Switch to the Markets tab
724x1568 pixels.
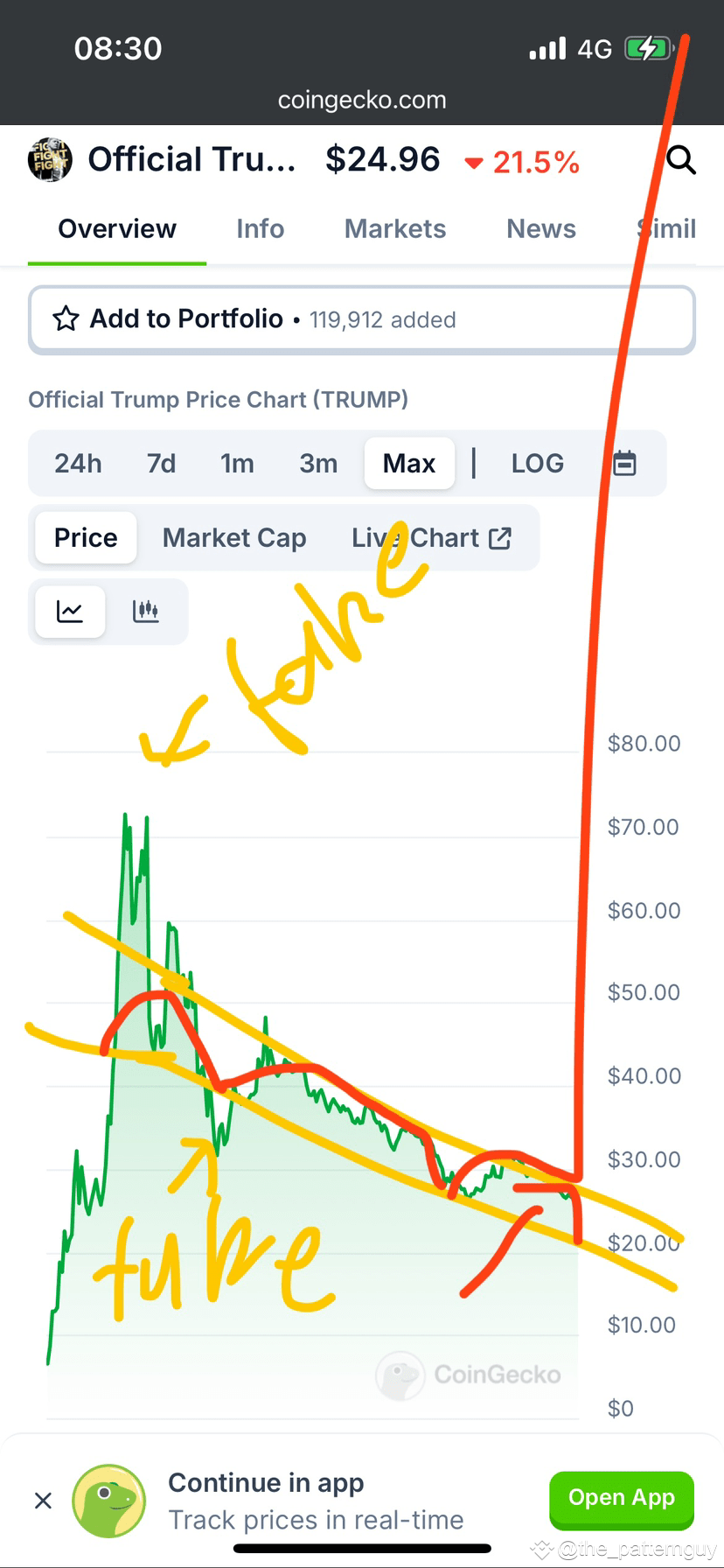pos(394,228)
